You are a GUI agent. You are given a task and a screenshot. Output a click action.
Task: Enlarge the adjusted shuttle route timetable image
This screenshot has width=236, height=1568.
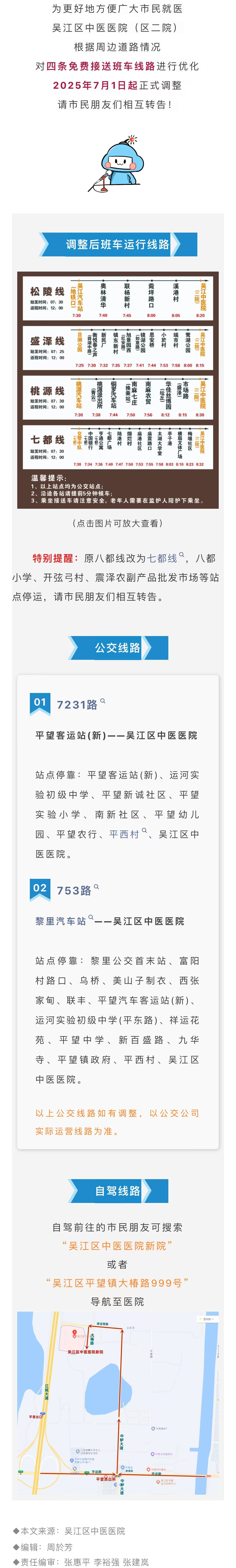point(118,390)
